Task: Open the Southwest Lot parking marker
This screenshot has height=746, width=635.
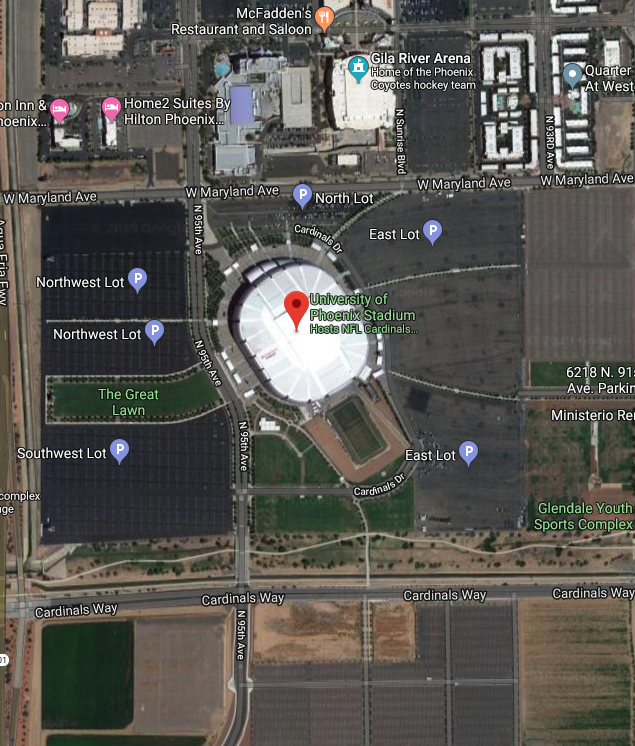Action: (x=119, y=451)
